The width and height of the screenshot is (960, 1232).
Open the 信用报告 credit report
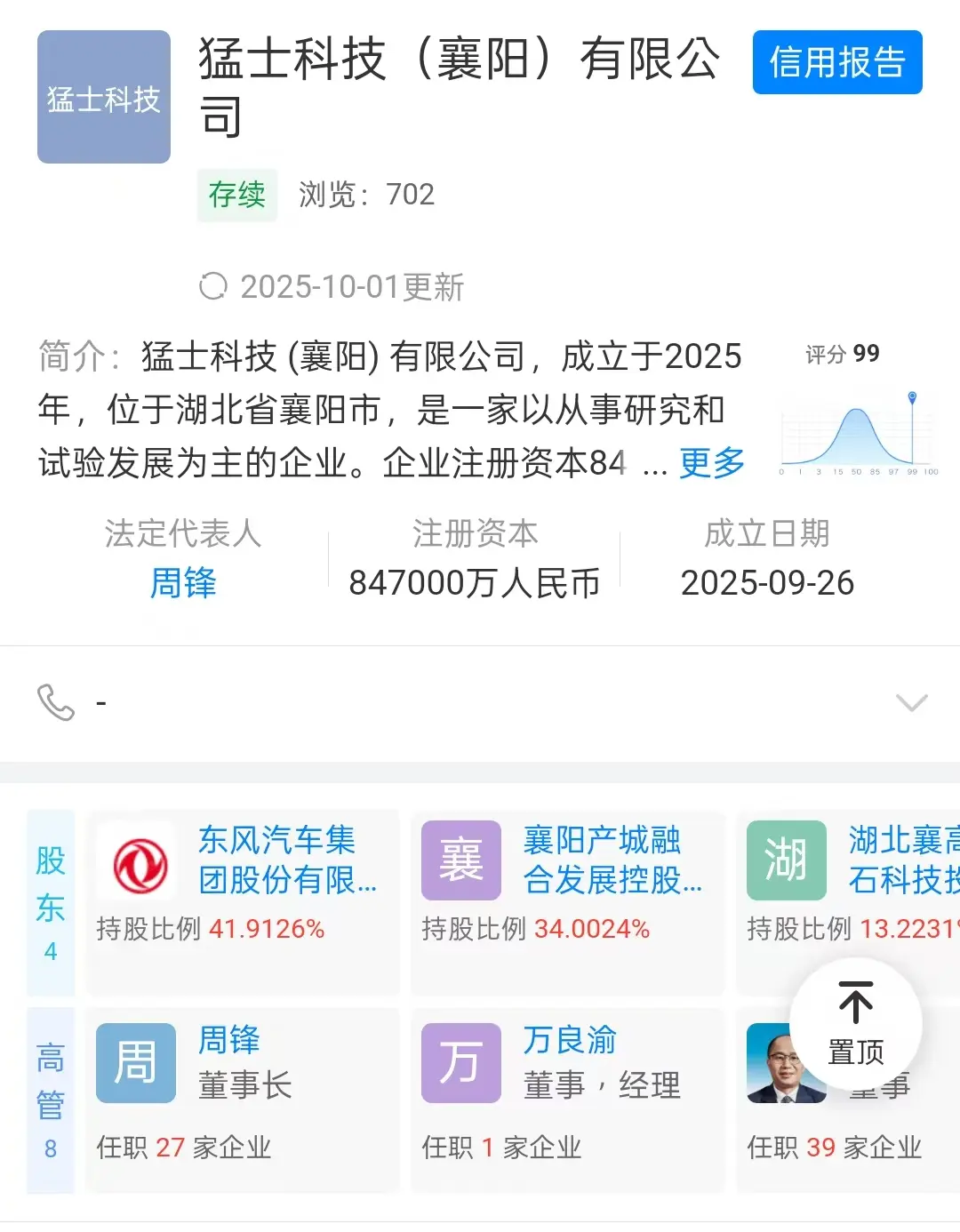(836, 62)
